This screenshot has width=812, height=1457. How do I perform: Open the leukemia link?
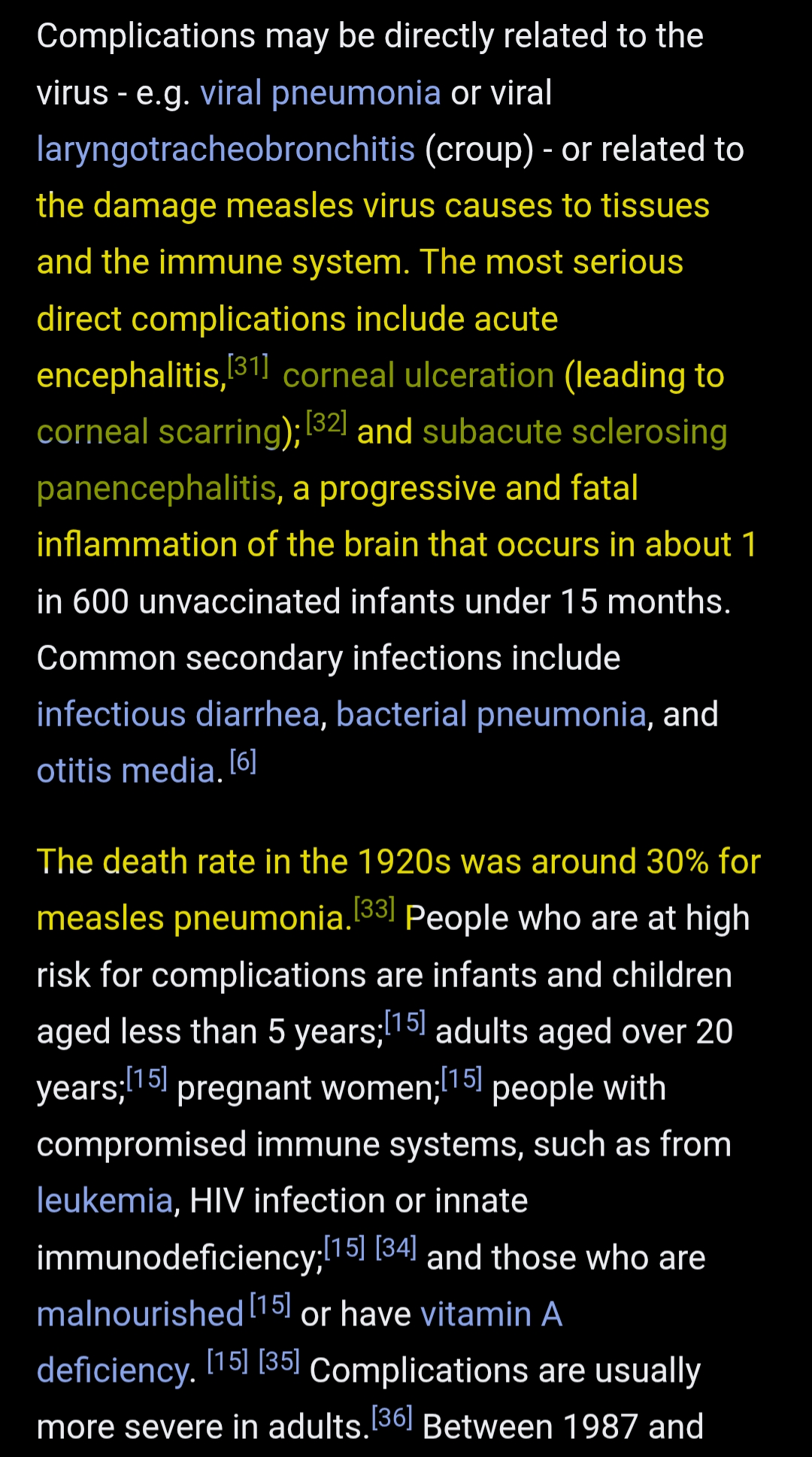(x=105, y=1201)
